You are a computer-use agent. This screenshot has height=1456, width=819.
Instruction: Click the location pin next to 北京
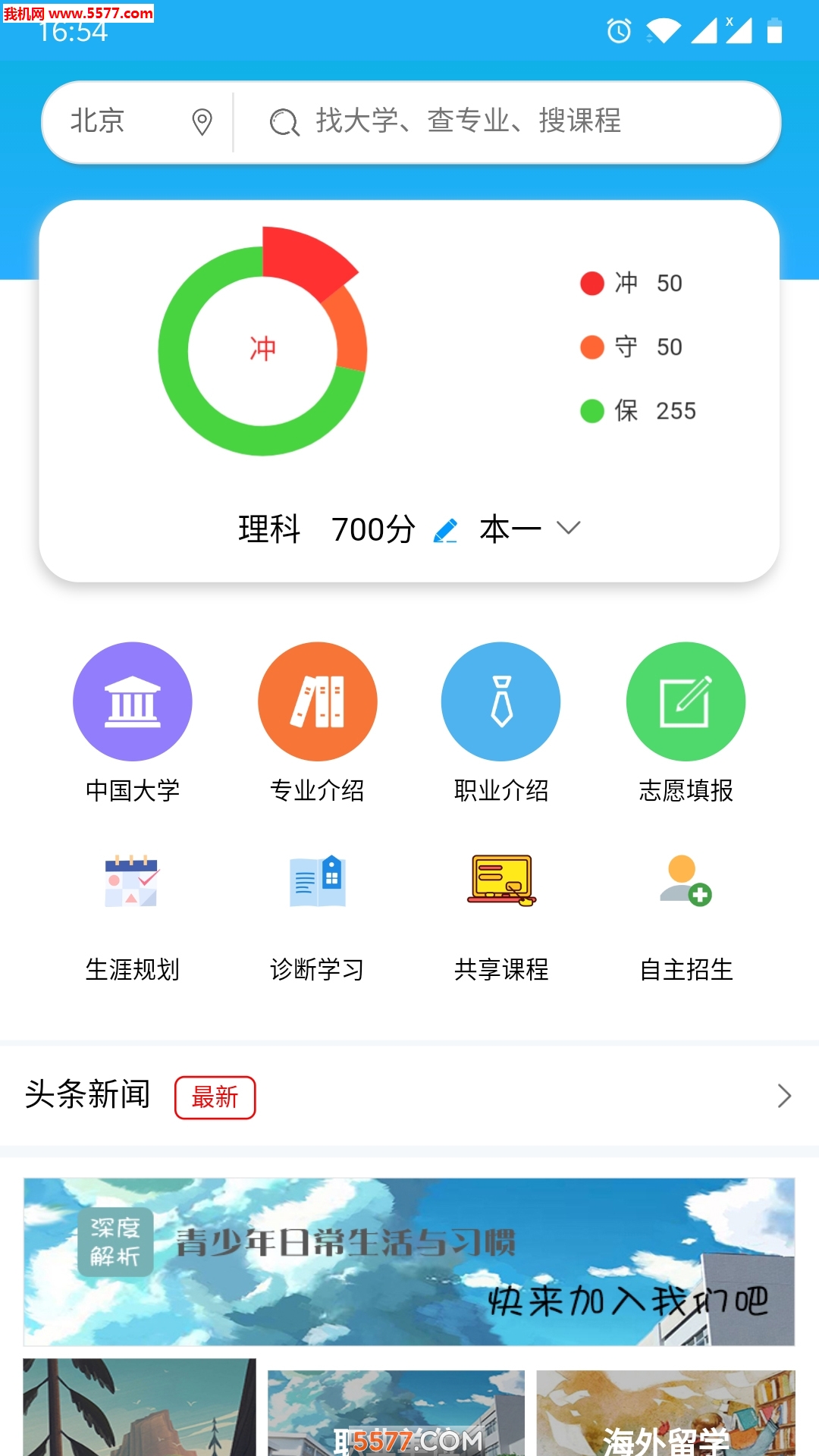202,122
